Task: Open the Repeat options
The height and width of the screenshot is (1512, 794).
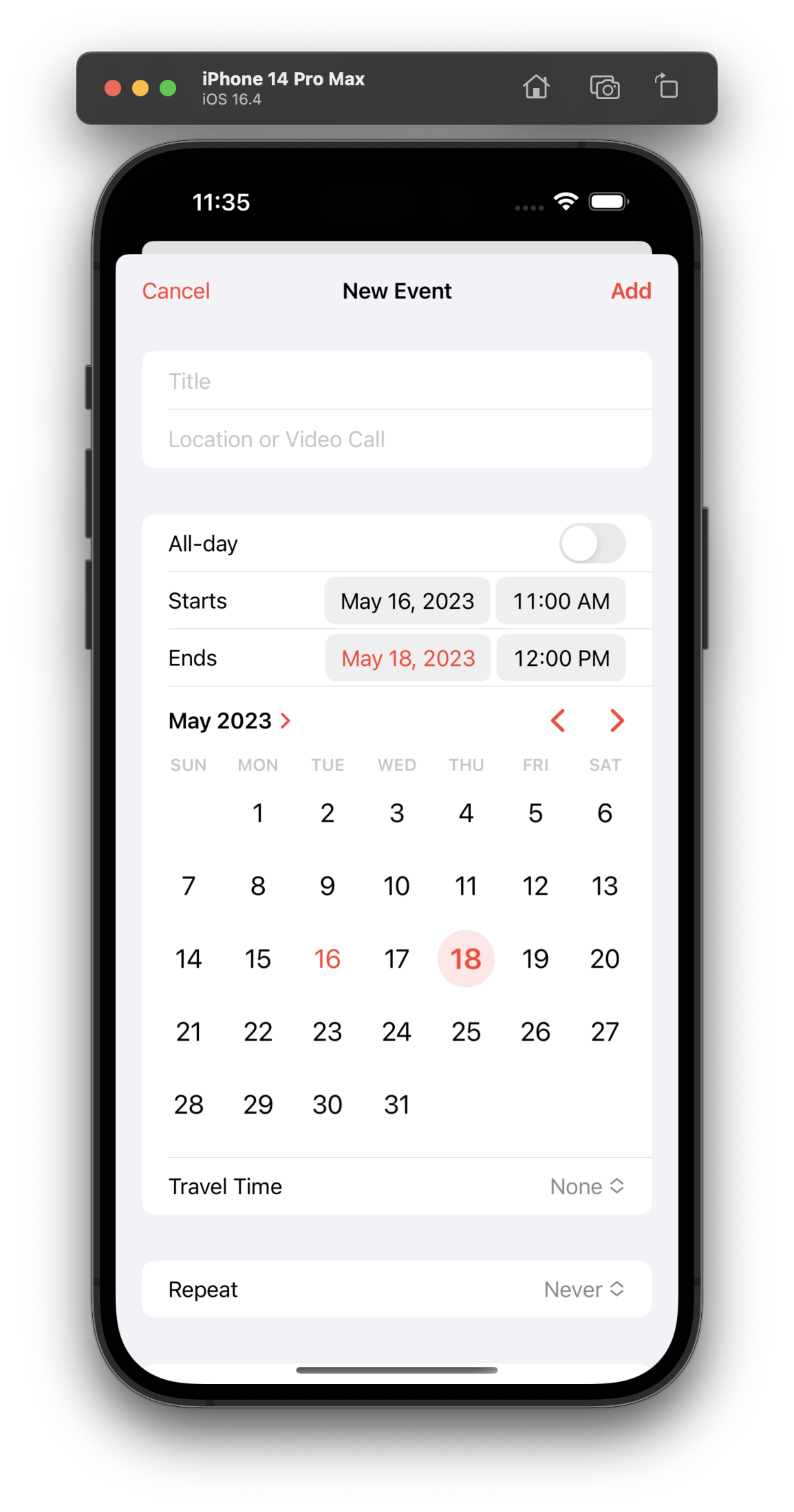Action: pyautogui.click(x=583, y=1290)
